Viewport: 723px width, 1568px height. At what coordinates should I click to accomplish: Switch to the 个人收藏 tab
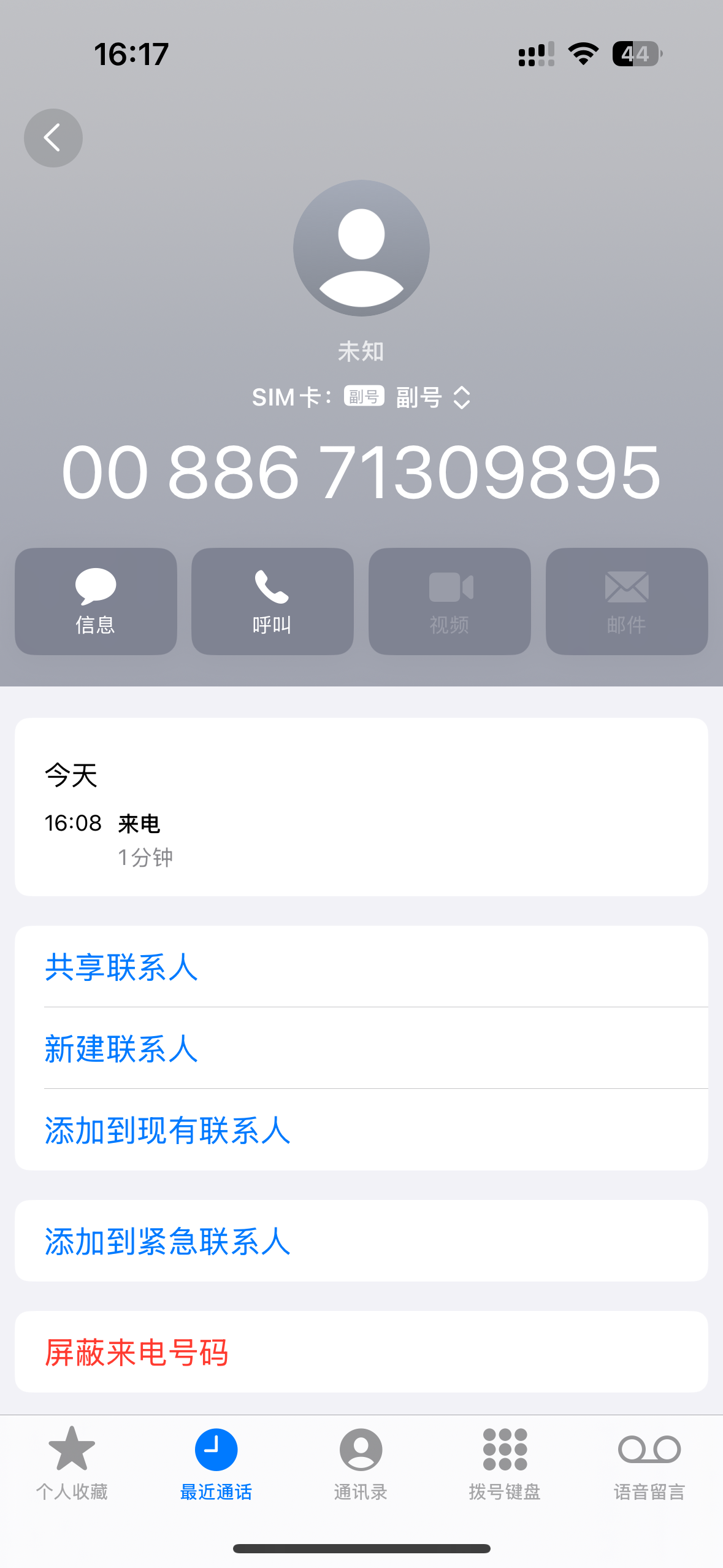(x=72, y=1463)
